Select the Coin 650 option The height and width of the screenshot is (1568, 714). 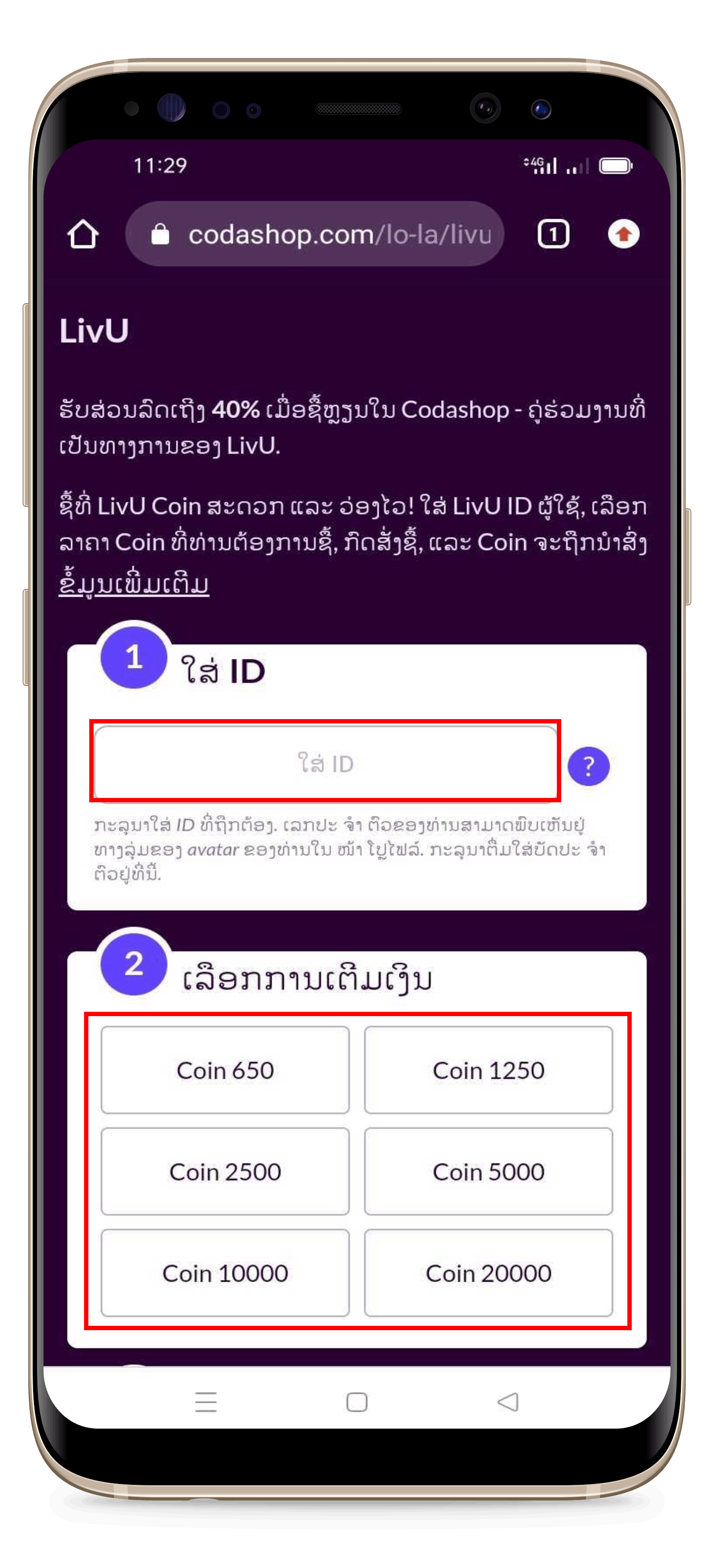point(225,1070)
